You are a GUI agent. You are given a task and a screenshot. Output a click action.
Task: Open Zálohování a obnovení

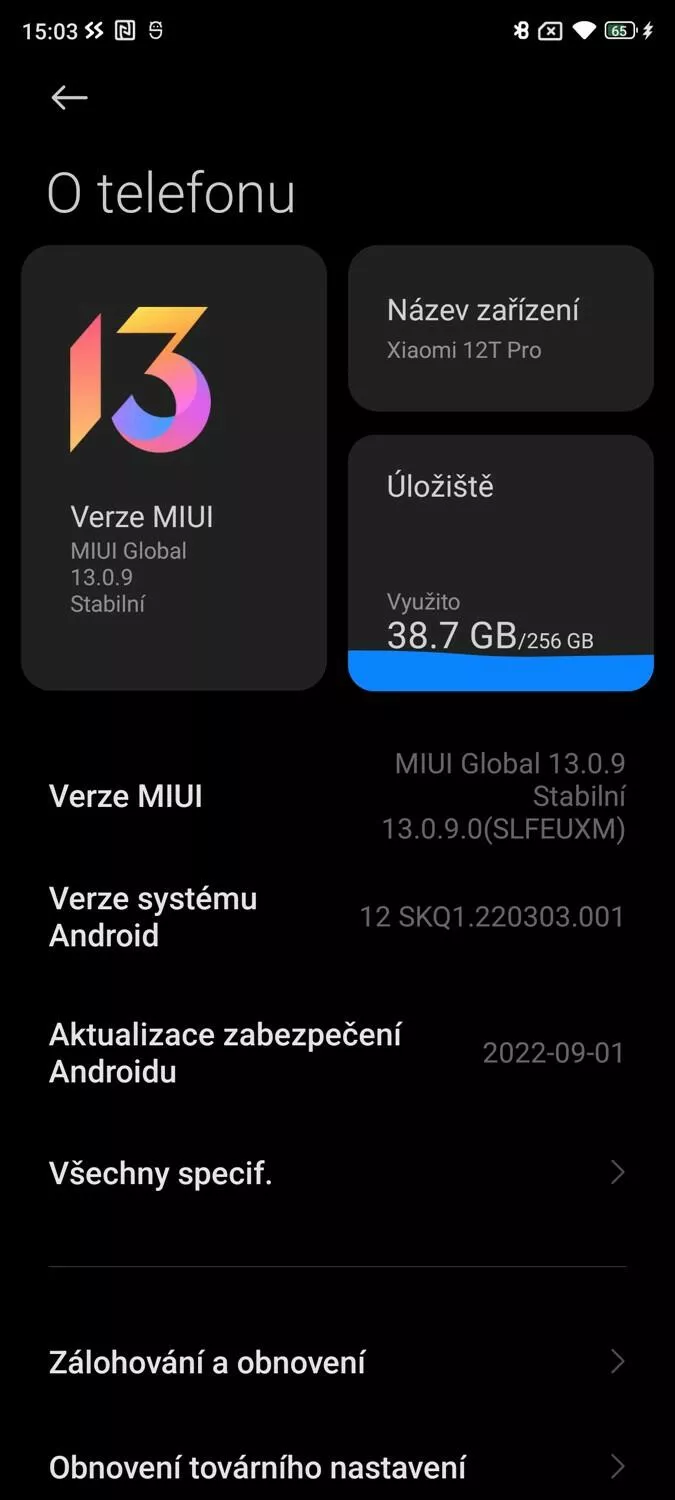click(x=337, y=1362)
